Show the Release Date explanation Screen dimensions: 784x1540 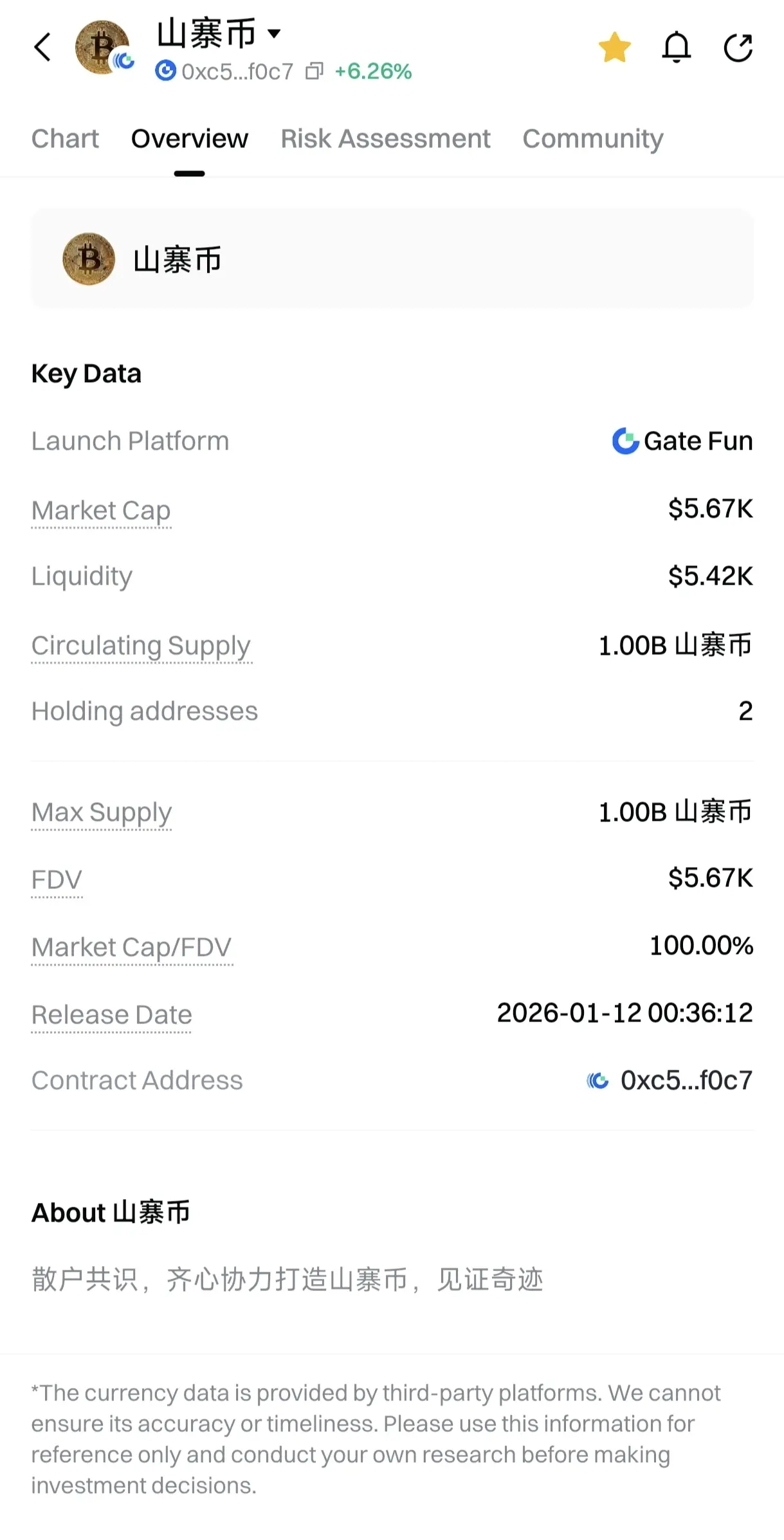pyautogui.click(x=111, y=1015)
